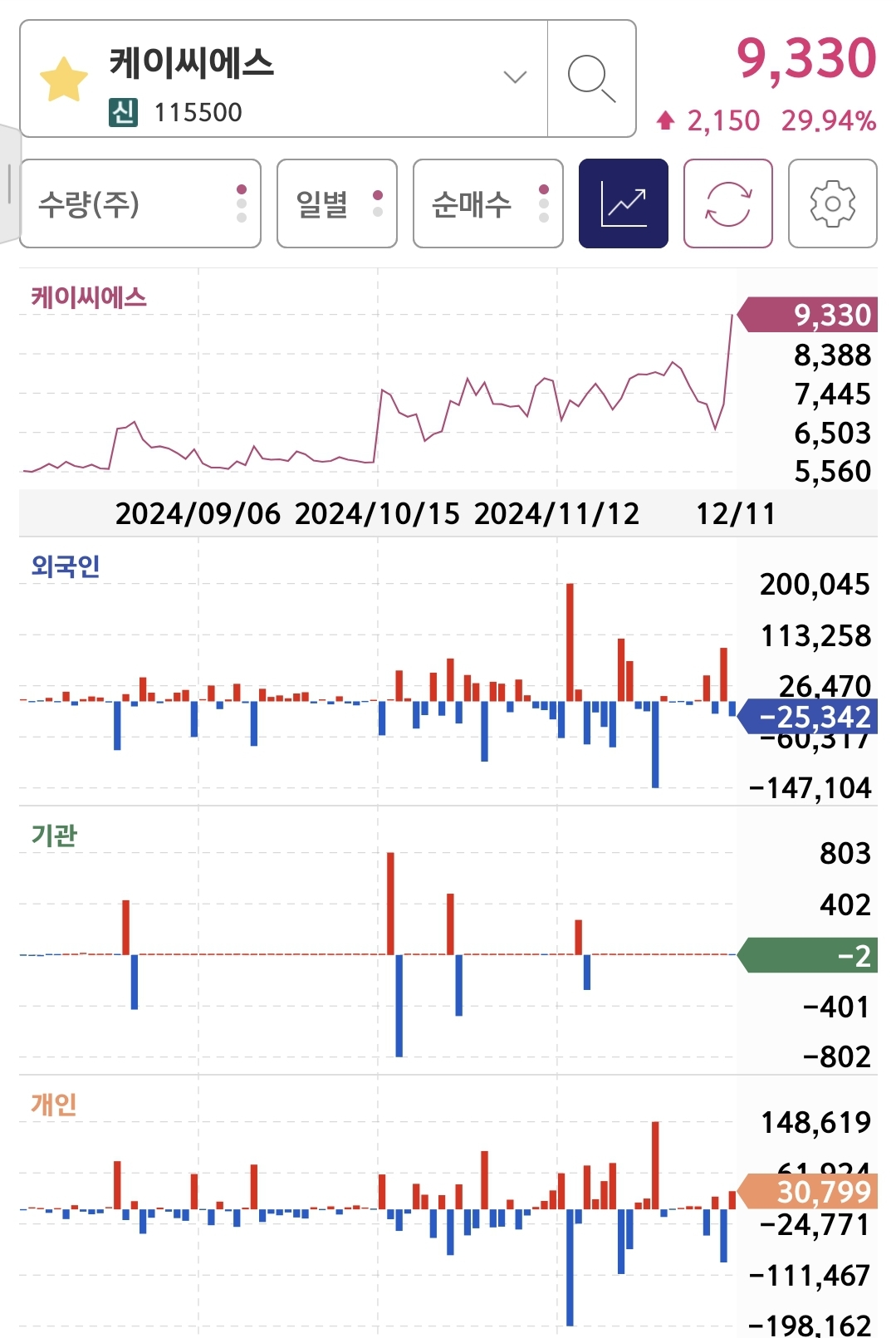This screenshot has height=1338, width=896.
Task: Toggle the favorite star for 케이씨에스
Action: (64, 80)
